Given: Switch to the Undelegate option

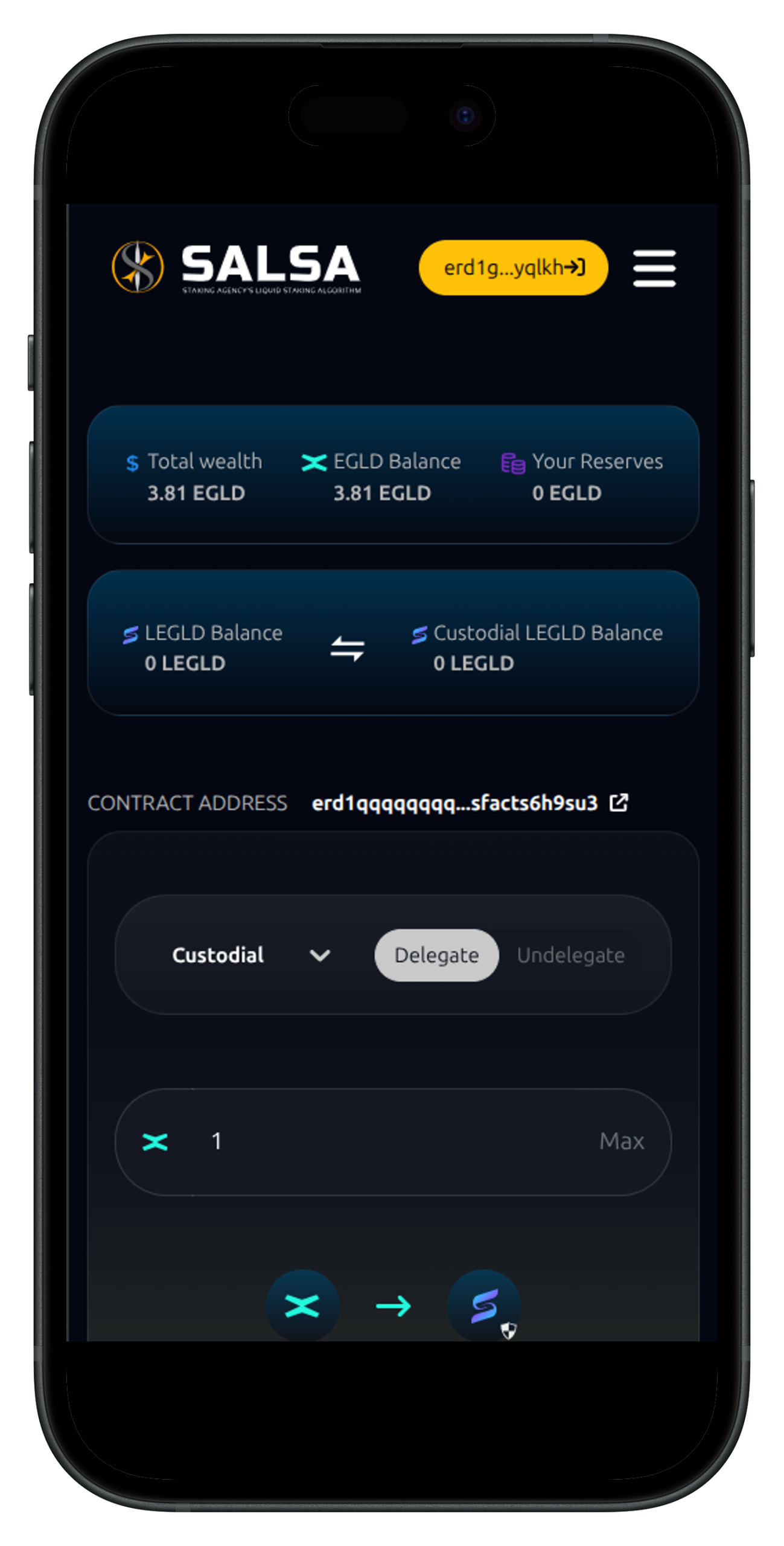Looking at the screenshot, I should click(x=570, y=955).
